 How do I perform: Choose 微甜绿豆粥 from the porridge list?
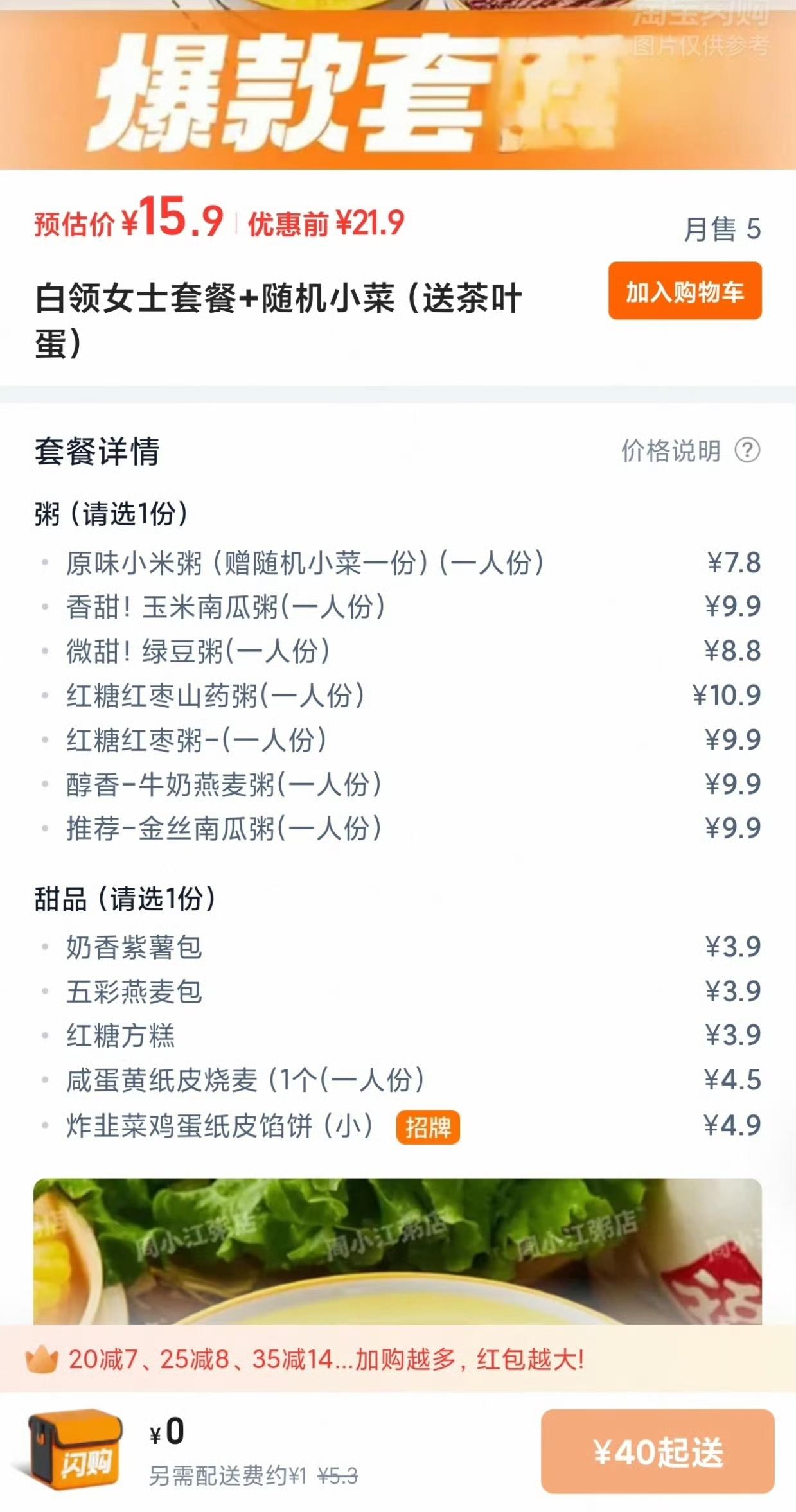[x=199, y=652]
